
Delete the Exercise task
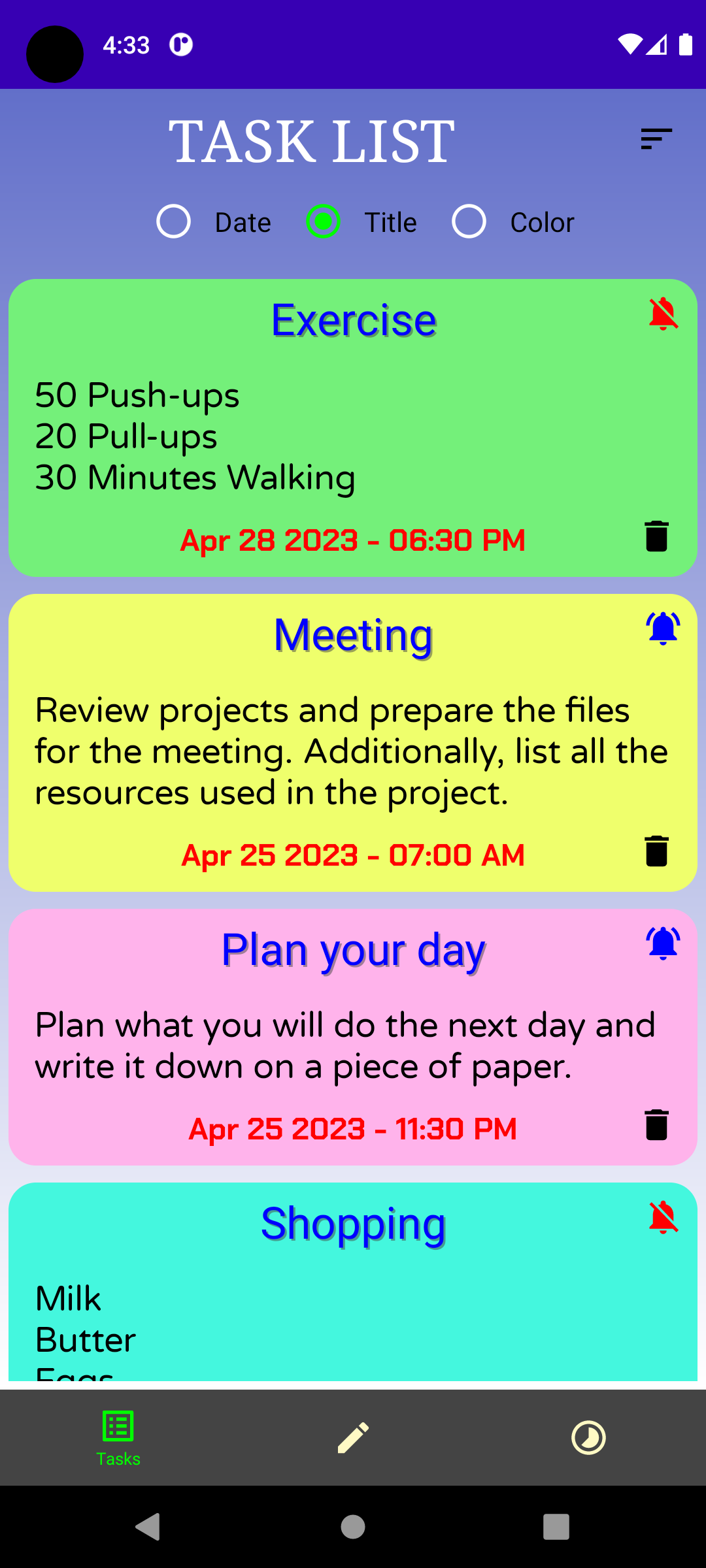point(656,536)
